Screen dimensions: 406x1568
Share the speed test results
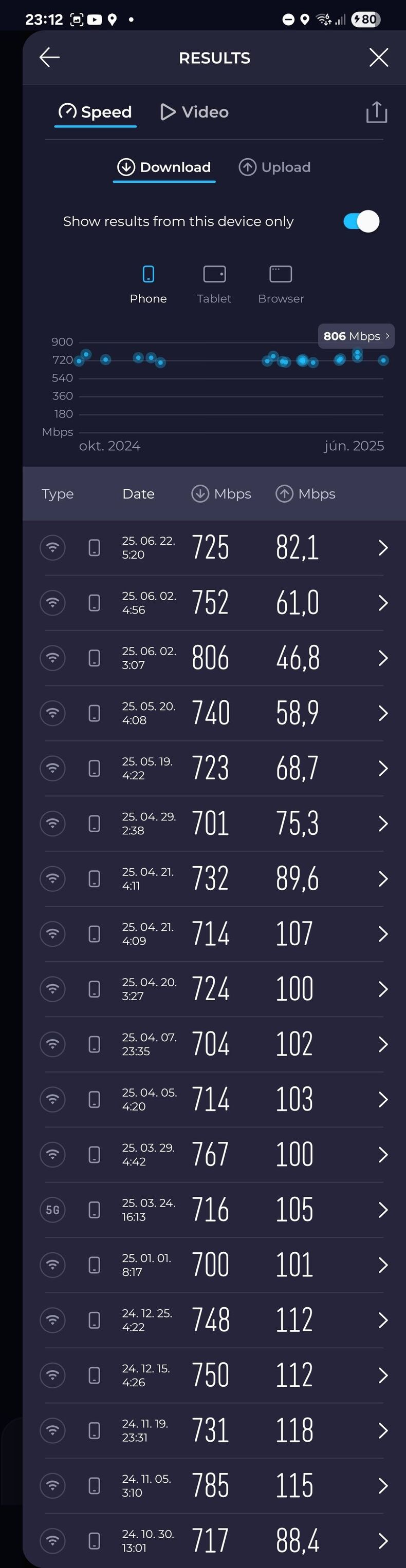(376, 112)
